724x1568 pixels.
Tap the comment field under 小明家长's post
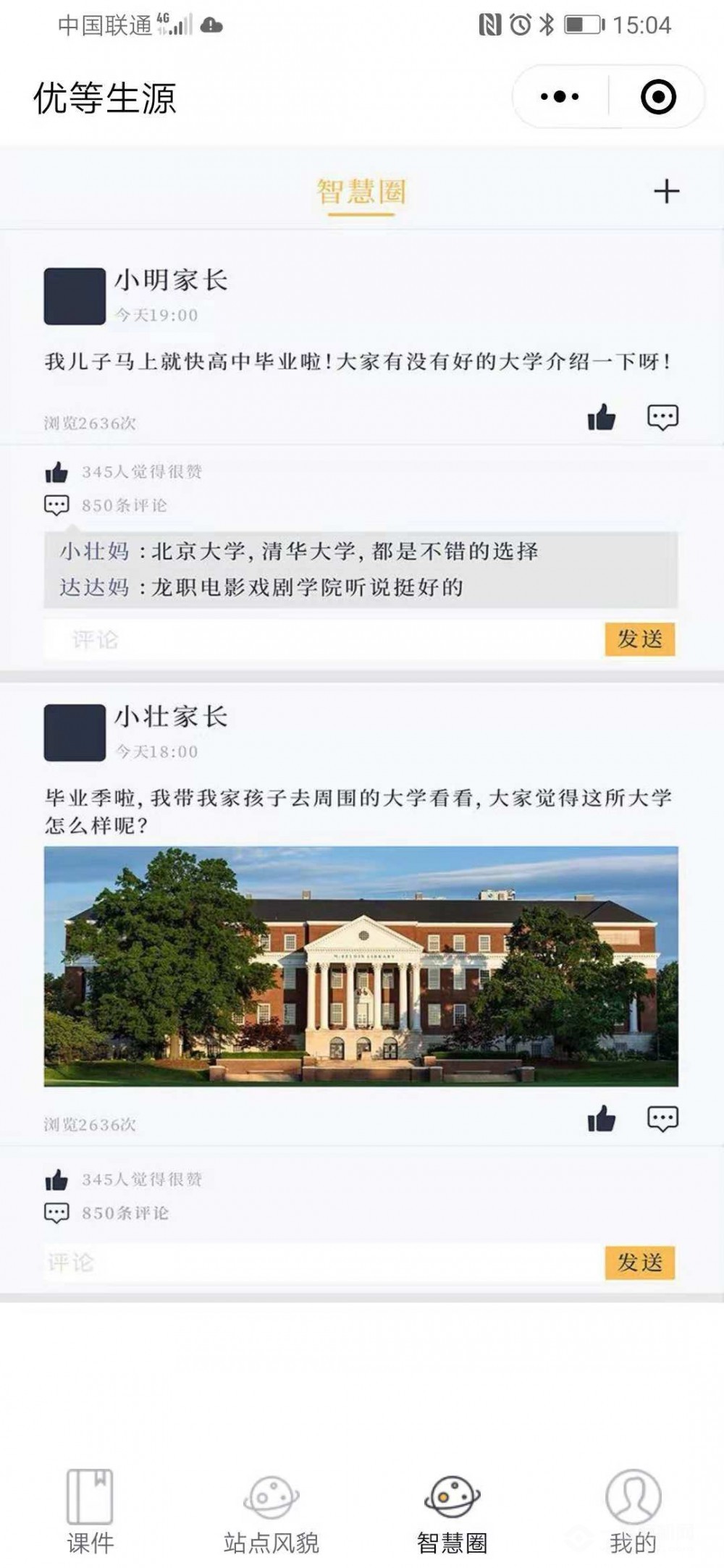pos(322,639)
